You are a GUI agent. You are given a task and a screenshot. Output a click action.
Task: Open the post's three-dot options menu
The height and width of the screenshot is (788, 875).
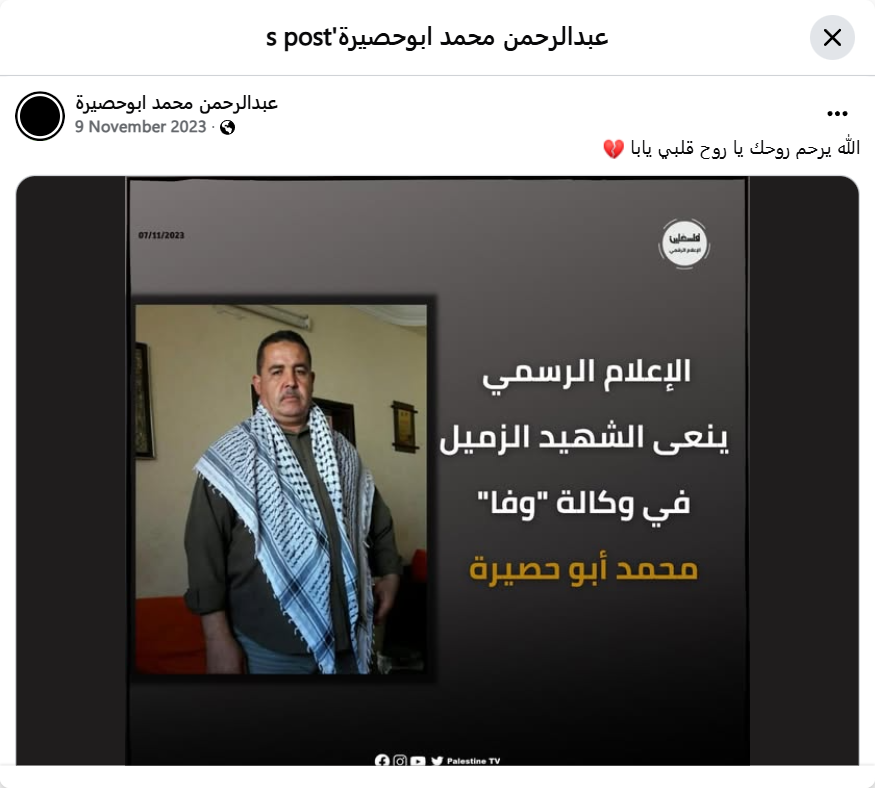837,115
